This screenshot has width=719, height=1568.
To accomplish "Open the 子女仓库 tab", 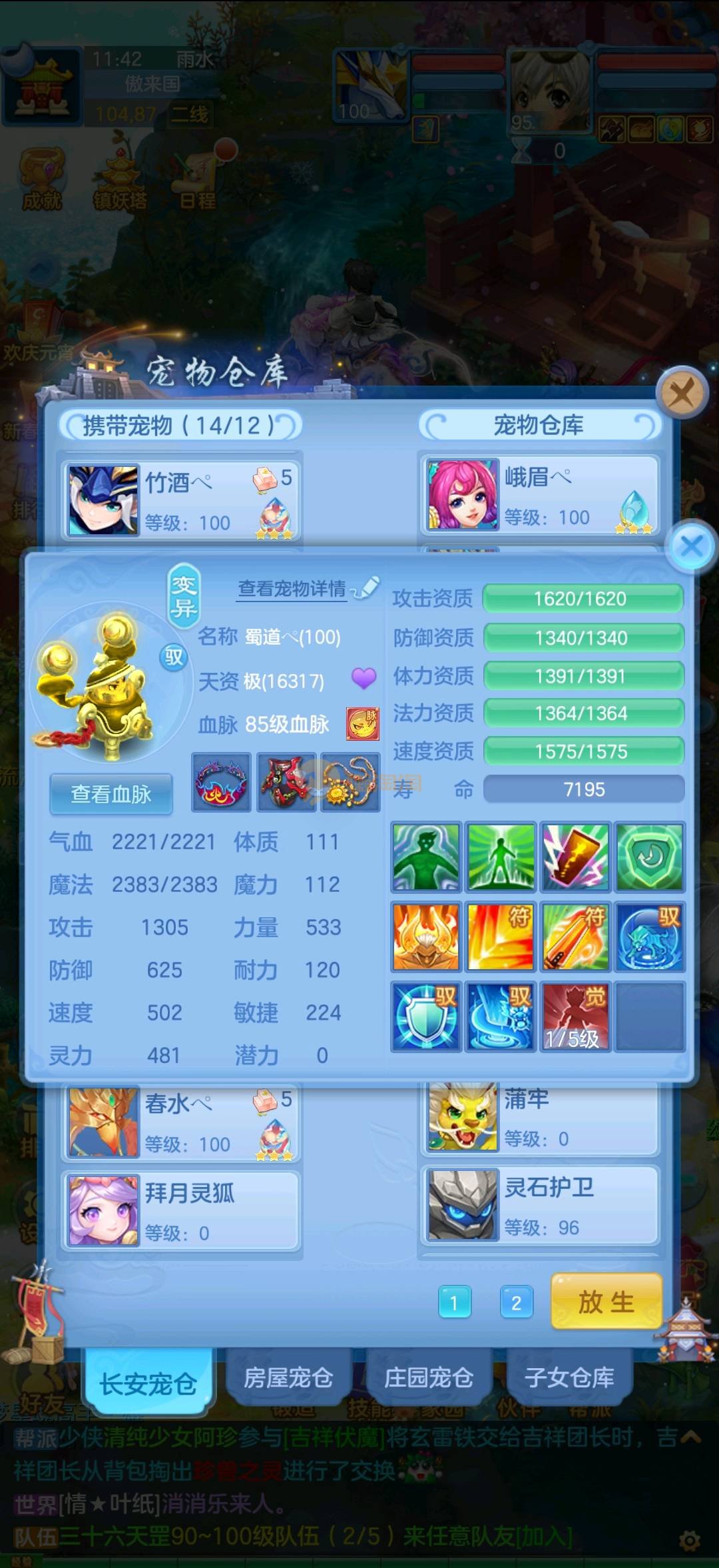I will coord(569,1377).
